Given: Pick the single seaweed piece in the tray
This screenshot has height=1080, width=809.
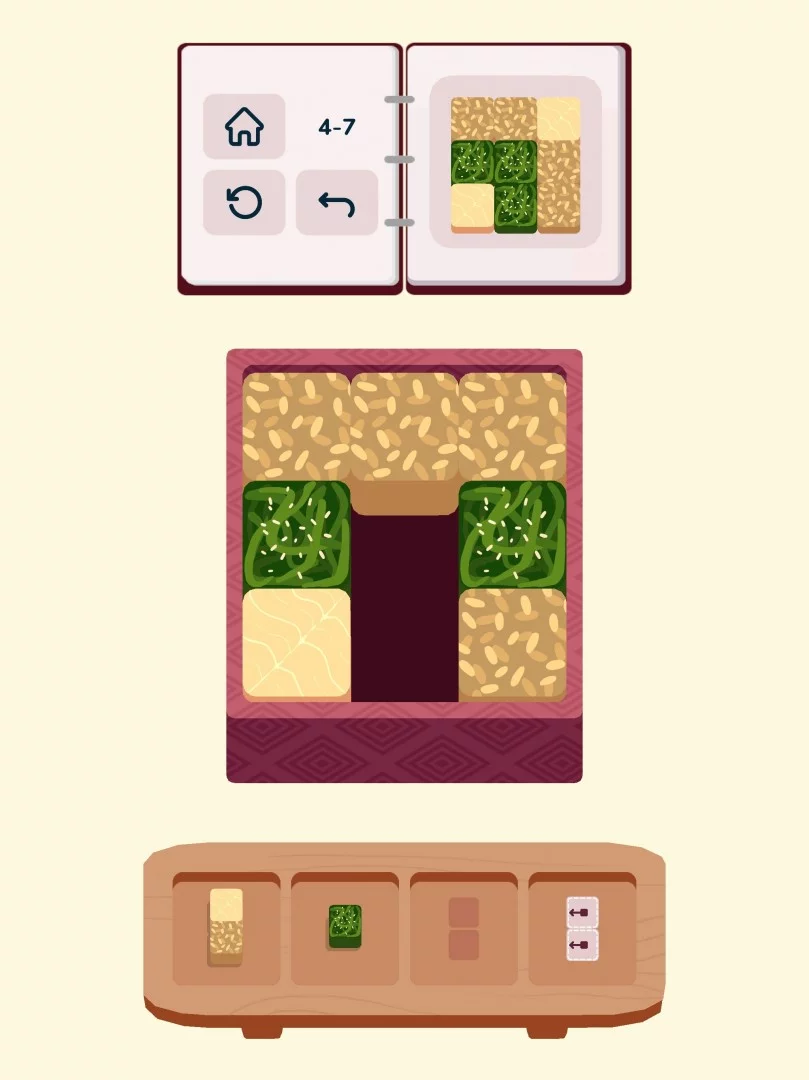Looking at the screenshot, I should tap(344, 927).
